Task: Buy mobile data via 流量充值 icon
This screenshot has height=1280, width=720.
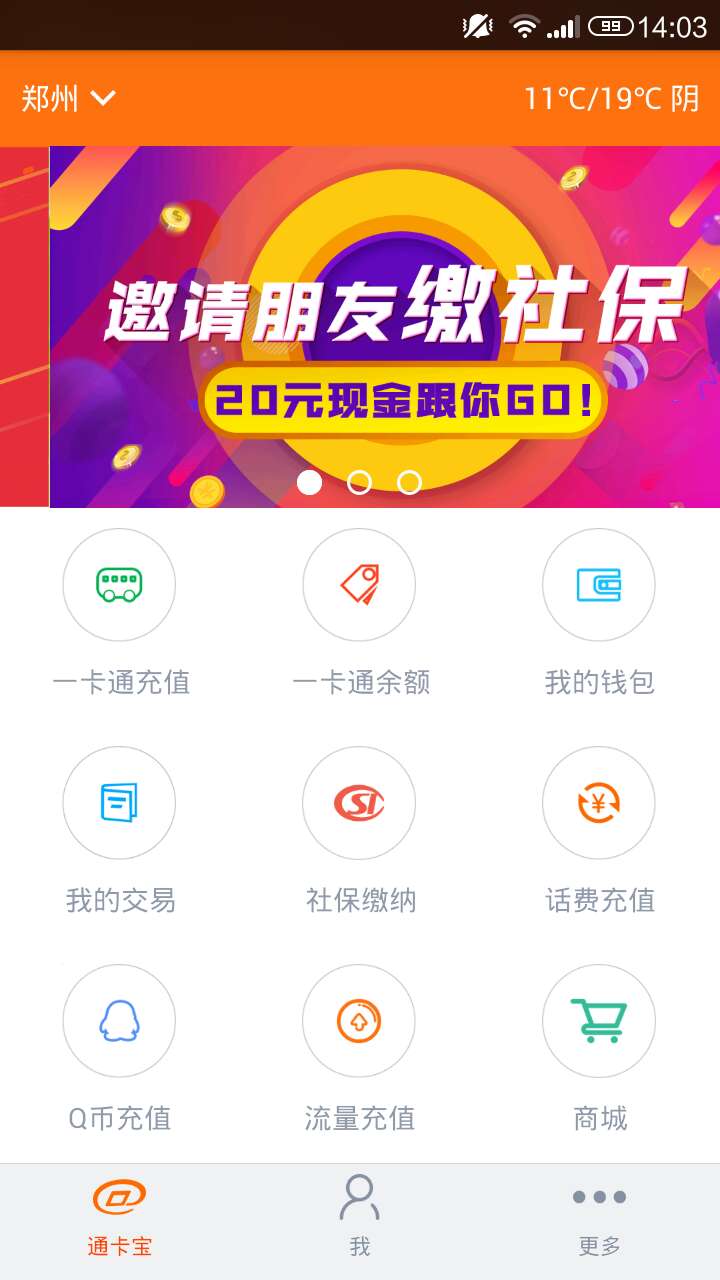Action: pos(359,1021)
